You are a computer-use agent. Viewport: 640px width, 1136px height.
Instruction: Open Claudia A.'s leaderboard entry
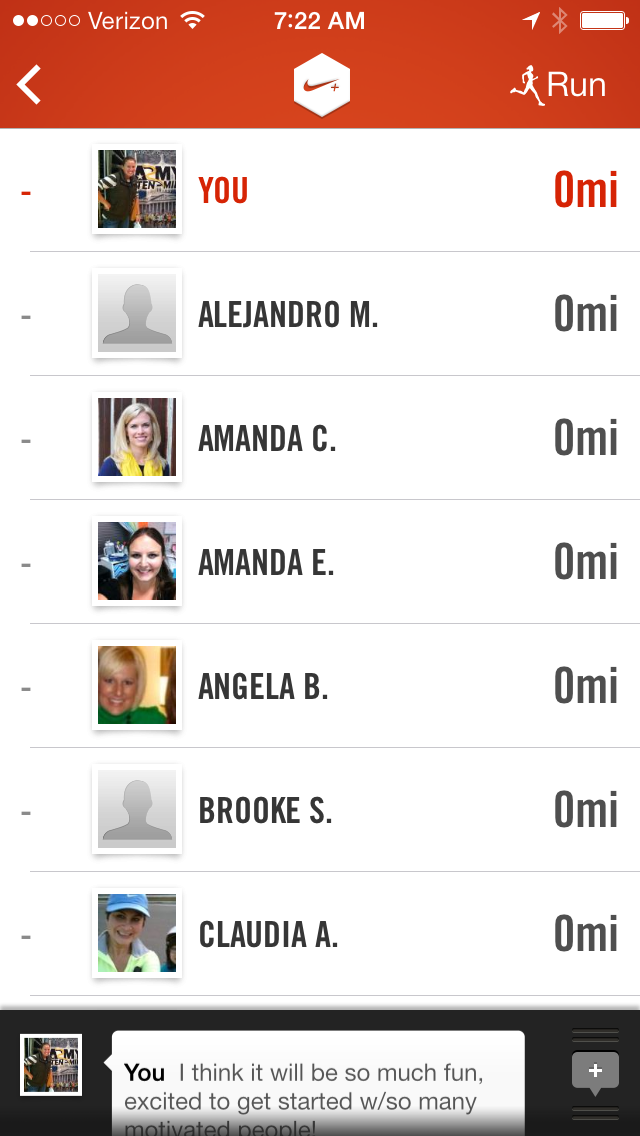(320, 934)
